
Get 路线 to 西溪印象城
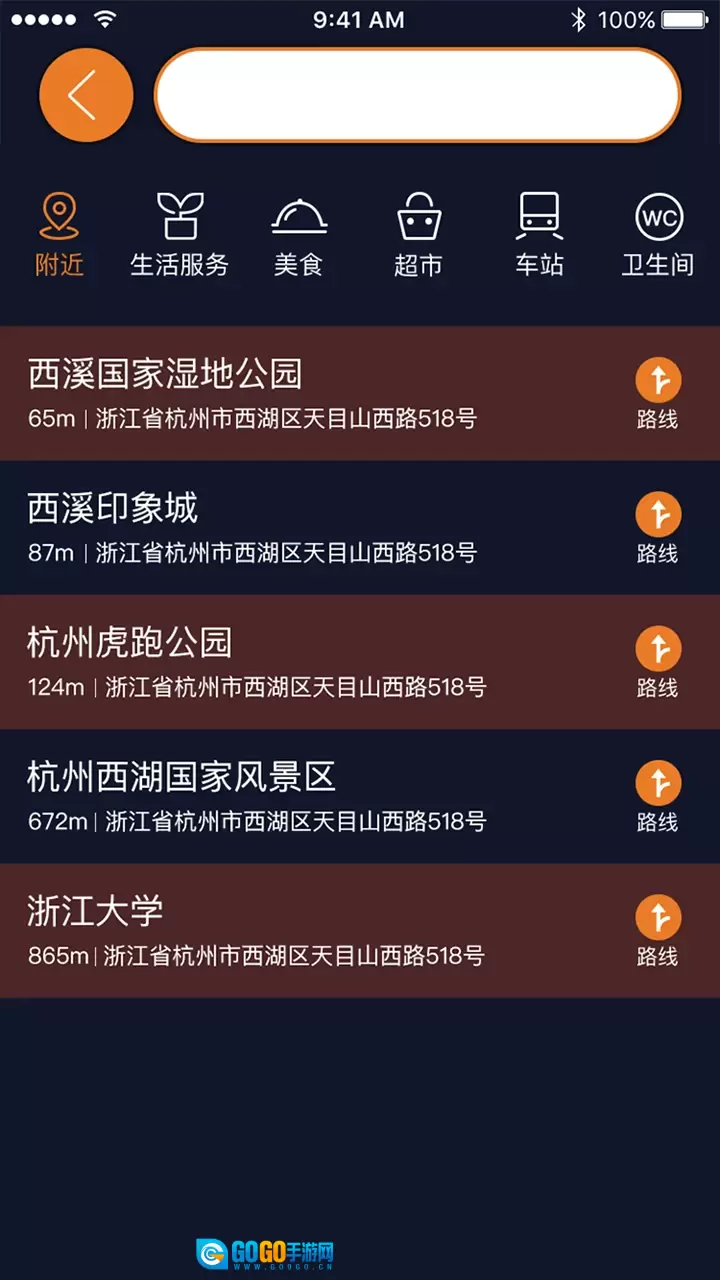658,527
